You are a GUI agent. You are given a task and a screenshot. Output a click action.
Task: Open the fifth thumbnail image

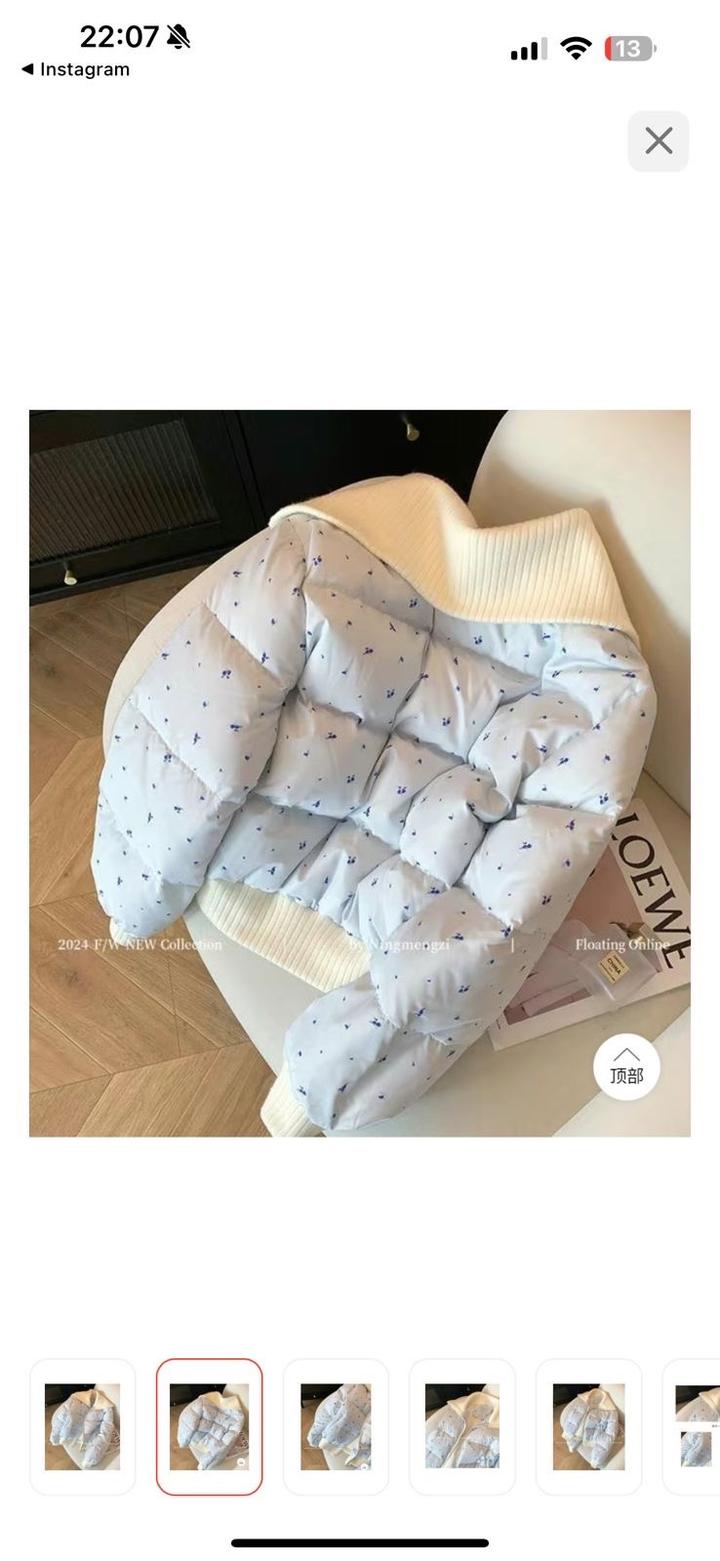[x=588, y=1426]
